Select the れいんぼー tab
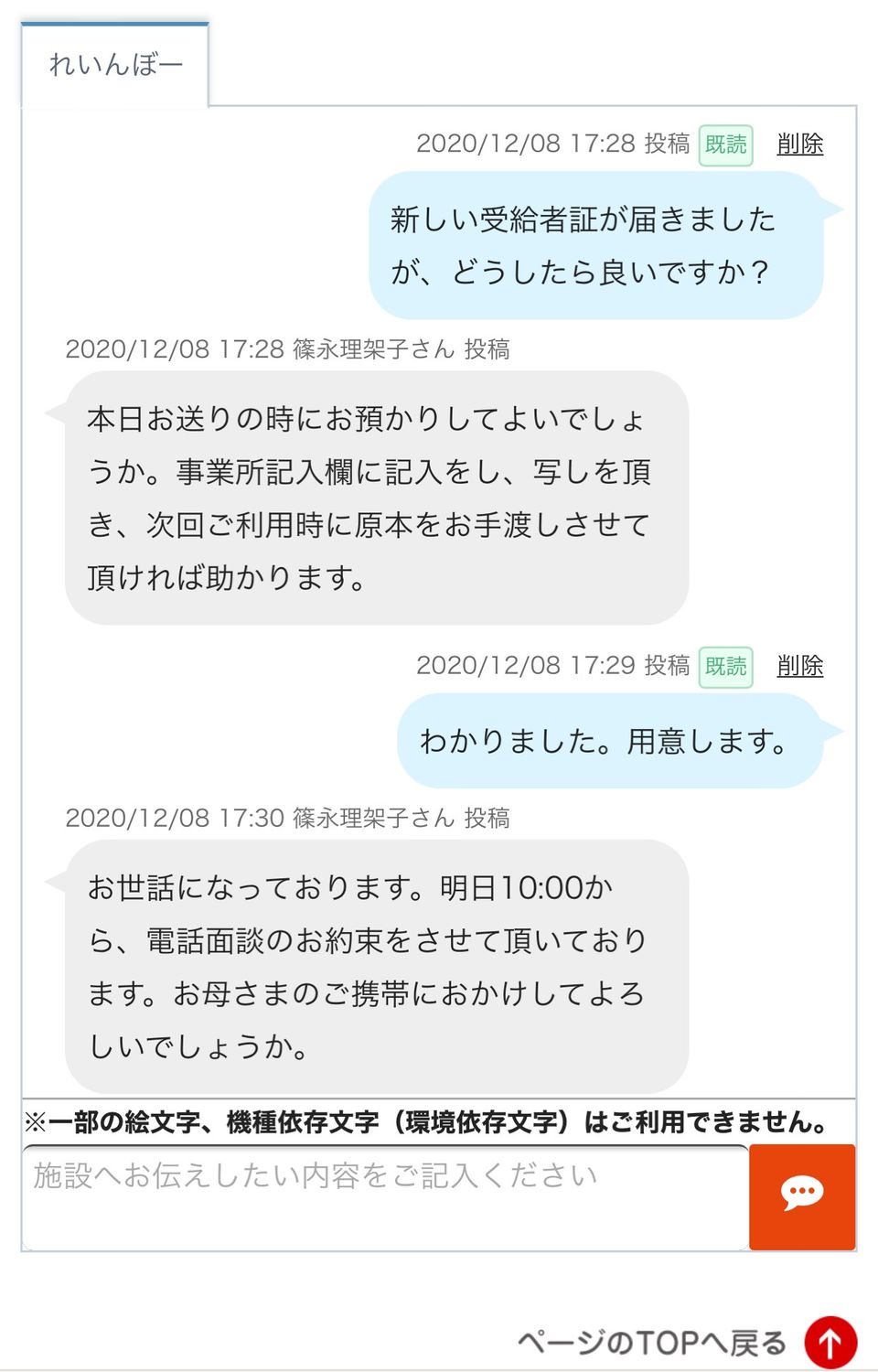 point(115,64)
